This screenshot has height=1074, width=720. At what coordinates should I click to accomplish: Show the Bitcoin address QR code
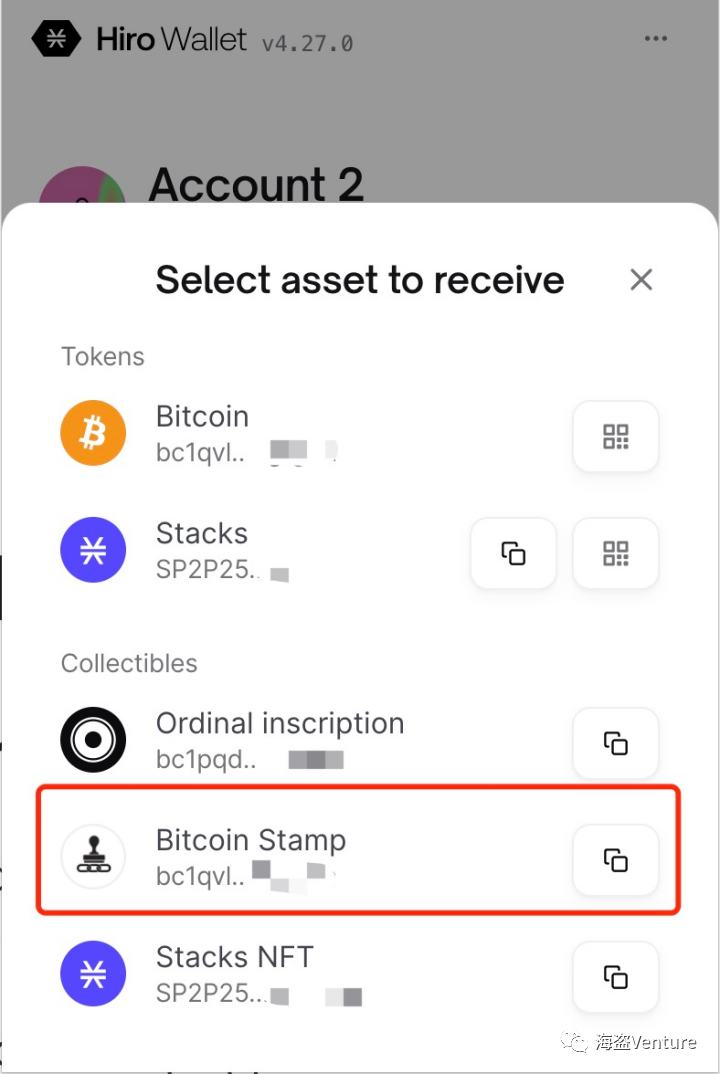coord(615,436)
